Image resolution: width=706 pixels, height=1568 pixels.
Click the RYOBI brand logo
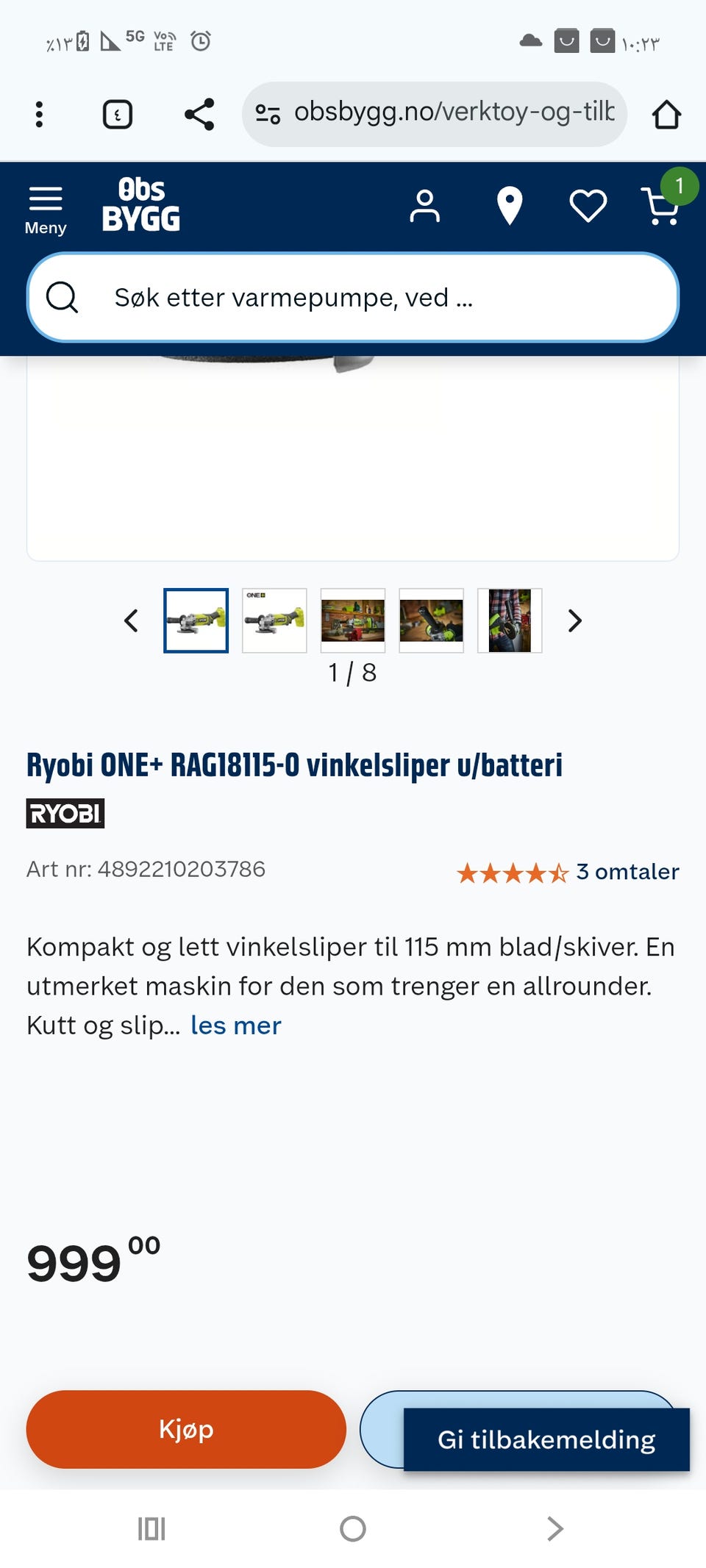[x=65, y=814]
